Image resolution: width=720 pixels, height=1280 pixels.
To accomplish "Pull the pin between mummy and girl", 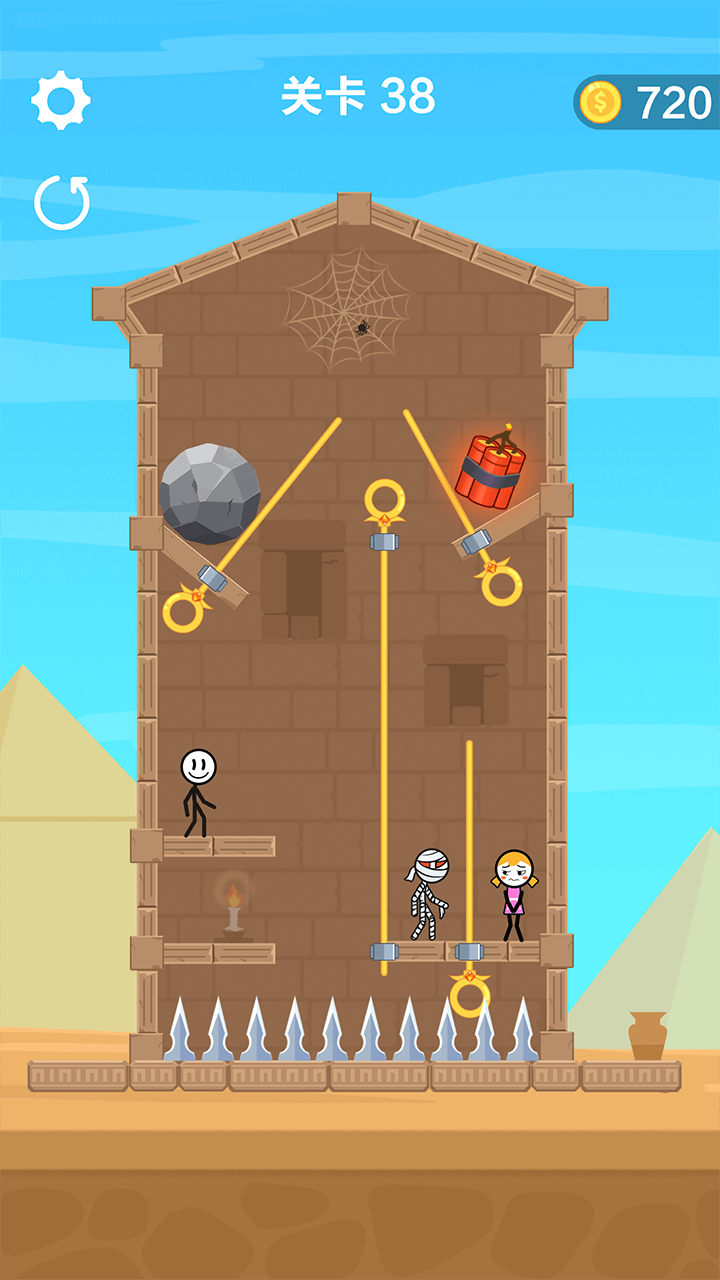I will click(469, 995).
